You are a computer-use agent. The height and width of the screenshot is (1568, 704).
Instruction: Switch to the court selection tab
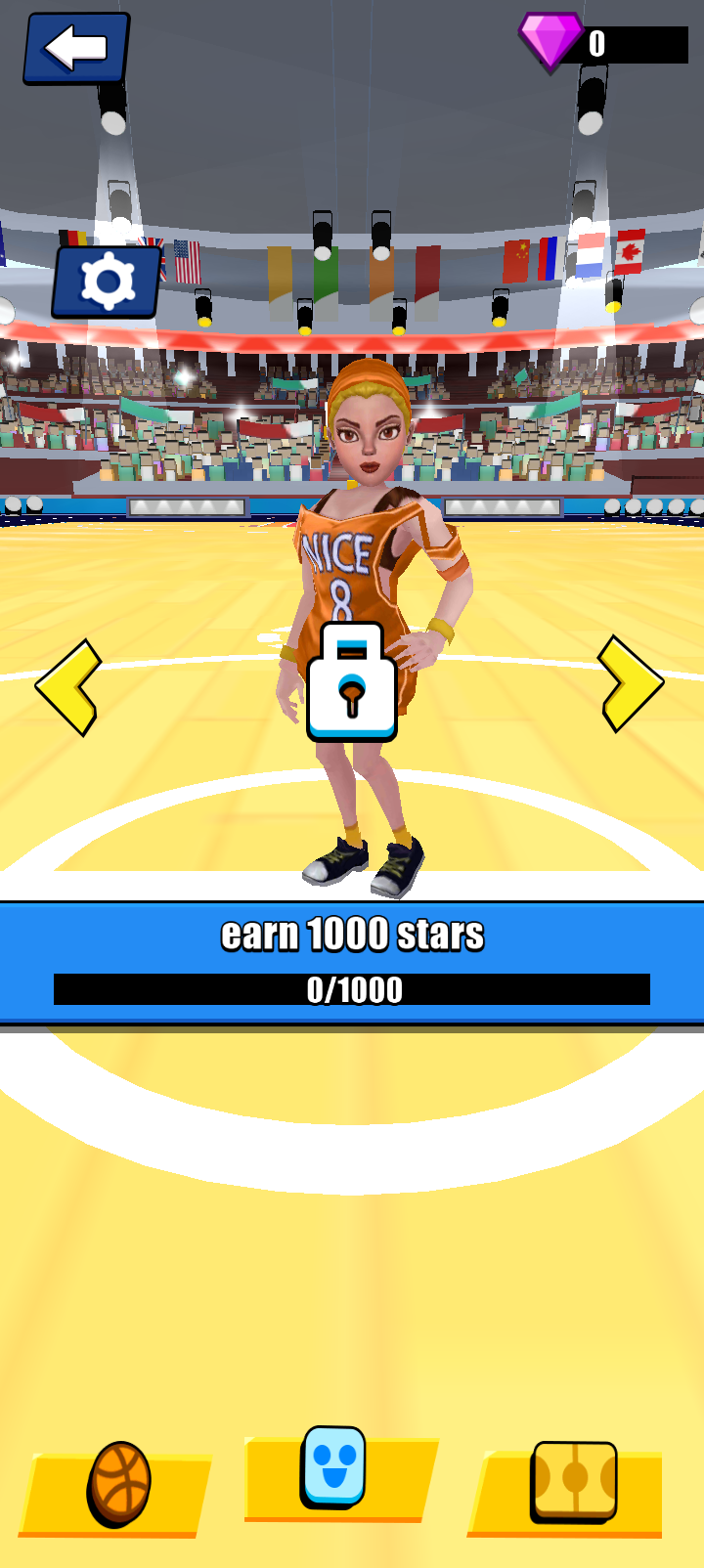point(573,1483)
